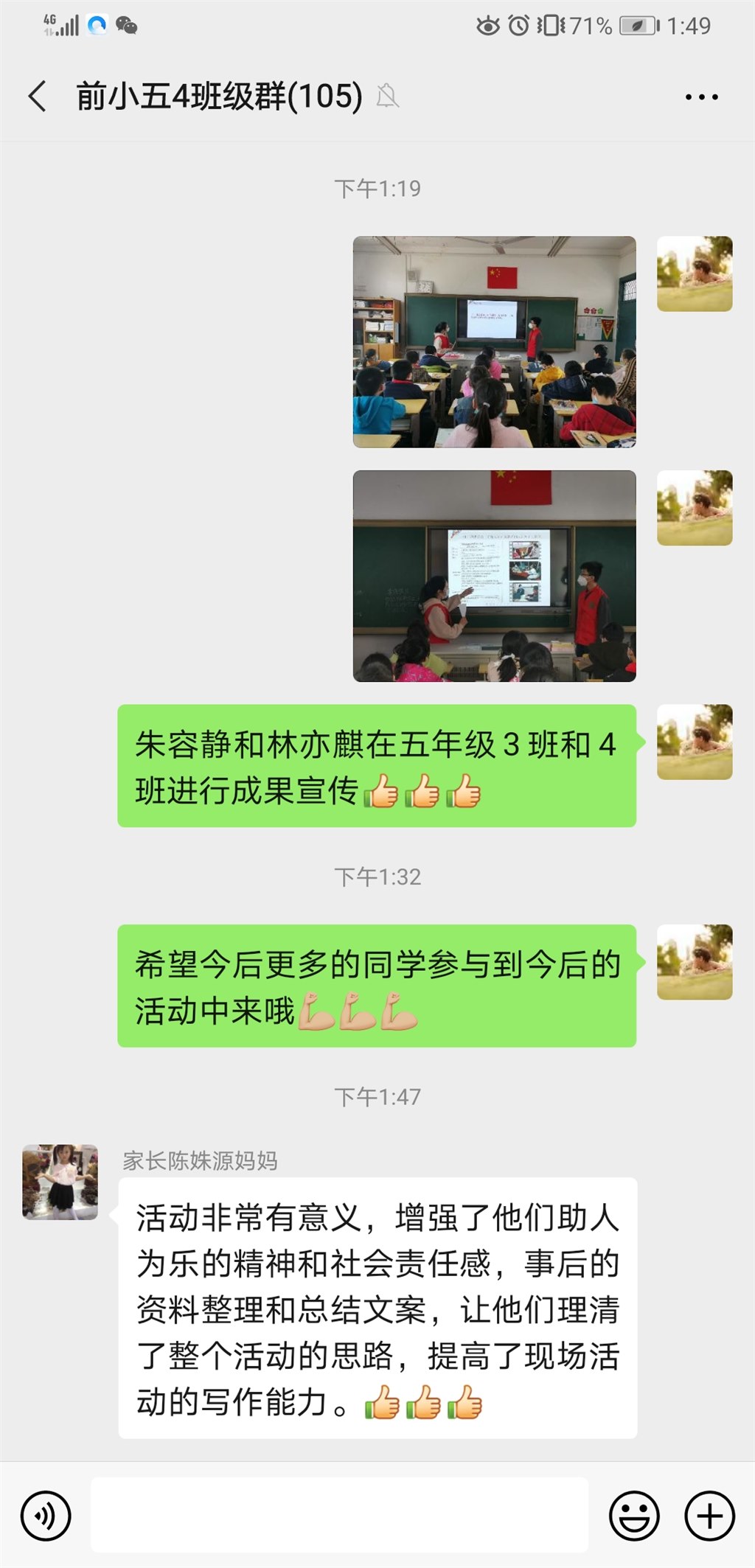Open the emoji sticker panel
This screenshot has height=1568, width=755.
[x=633, y=1516]
